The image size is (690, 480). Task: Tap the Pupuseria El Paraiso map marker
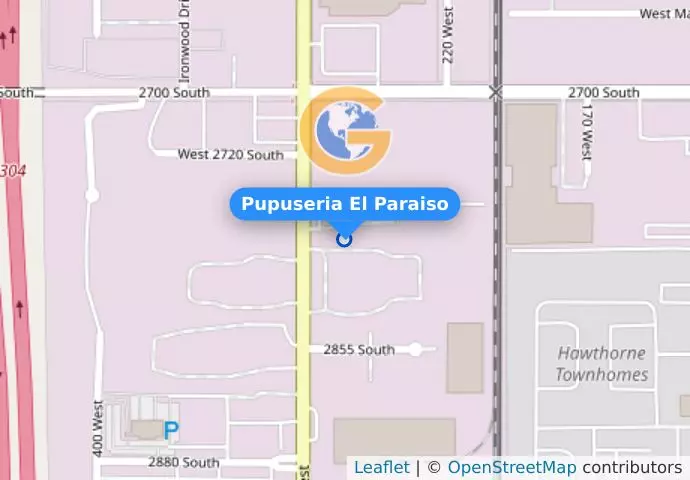[345, 239]
